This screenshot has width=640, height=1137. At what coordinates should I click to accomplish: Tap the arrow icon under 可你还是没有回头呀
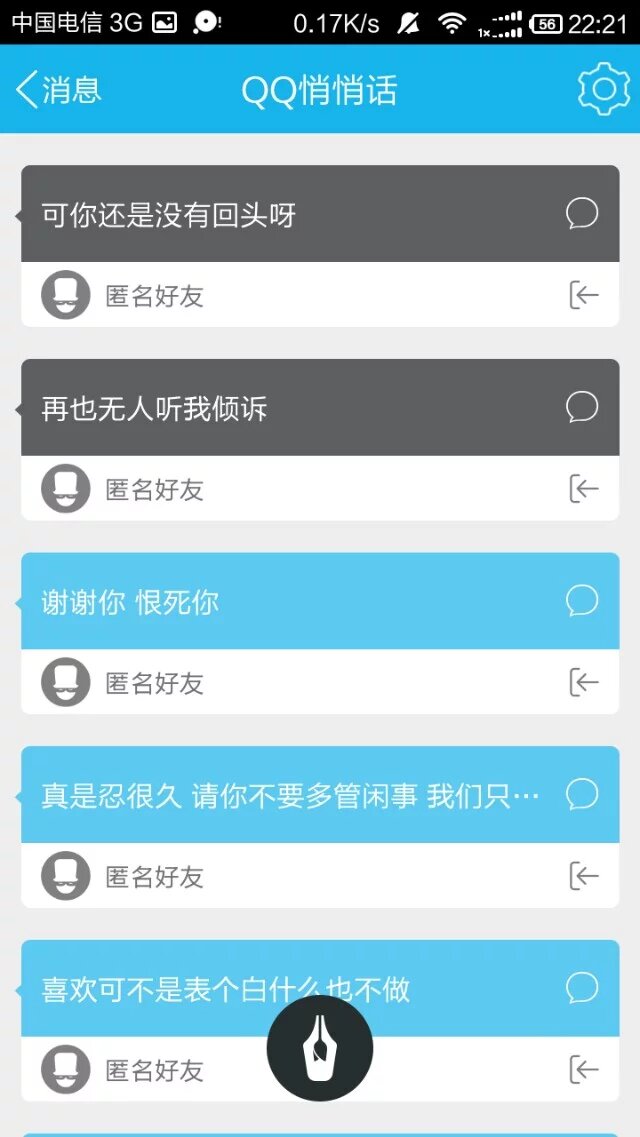584,295
